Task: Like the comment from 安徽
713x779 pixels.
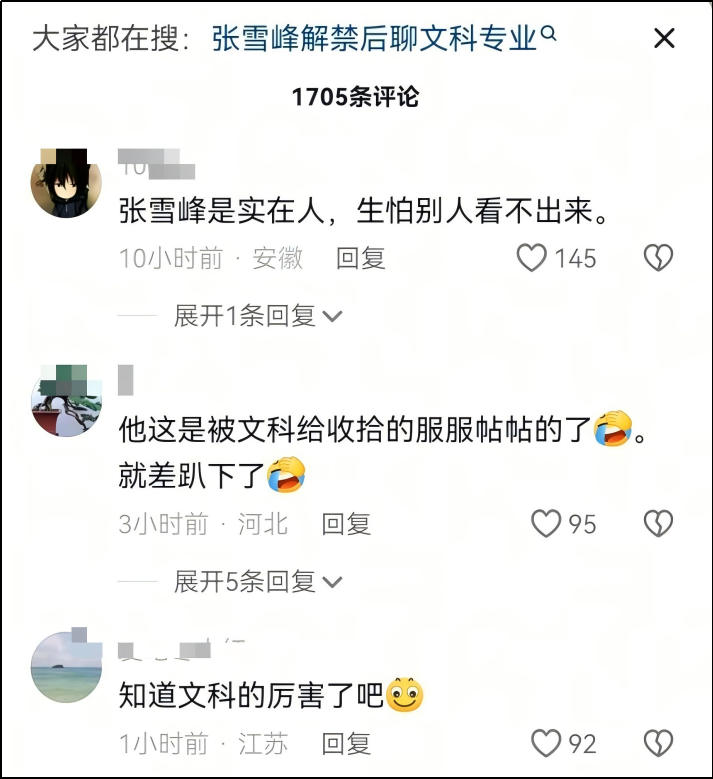Action: click(532, 258)
